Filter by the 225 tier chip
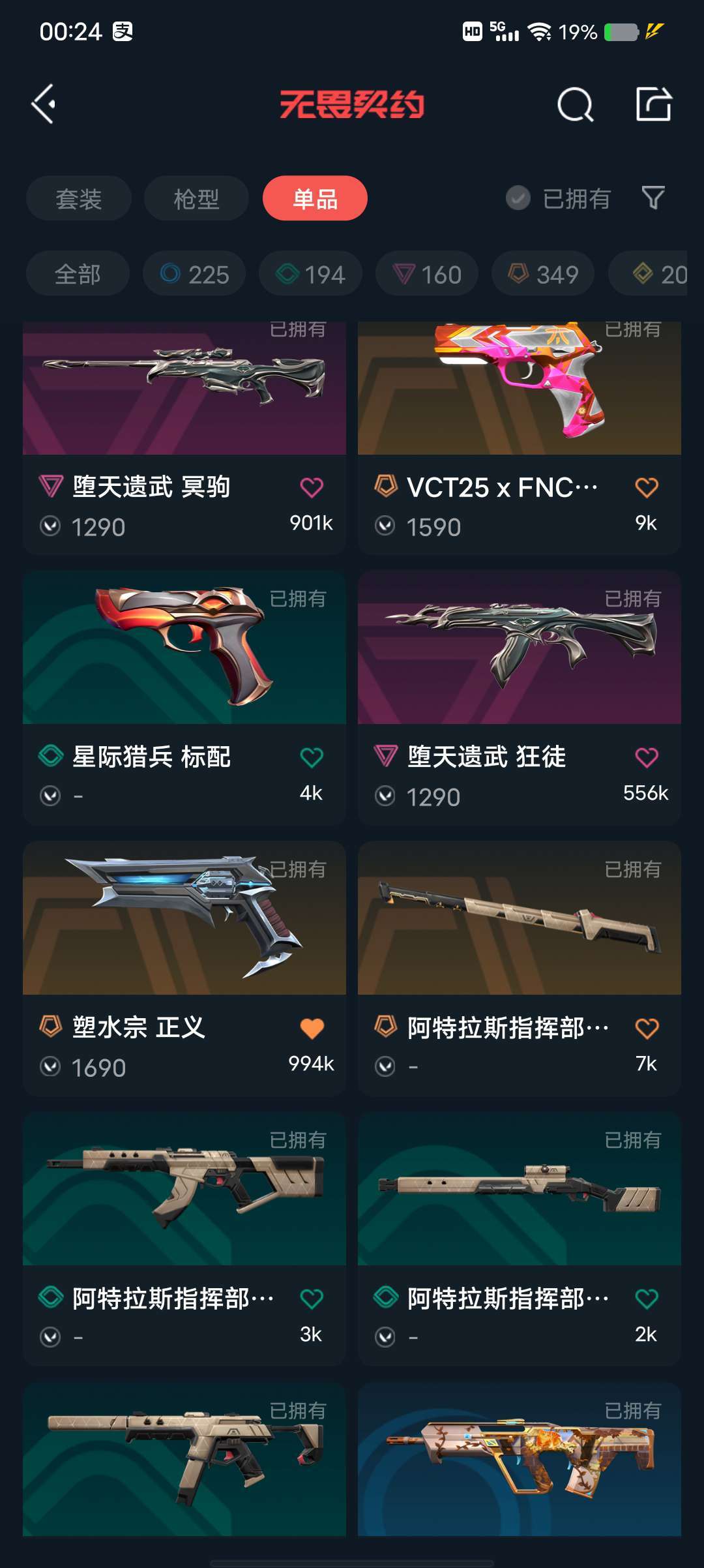The height and width of the screenshot is (1568, 704). click(194, 274)
